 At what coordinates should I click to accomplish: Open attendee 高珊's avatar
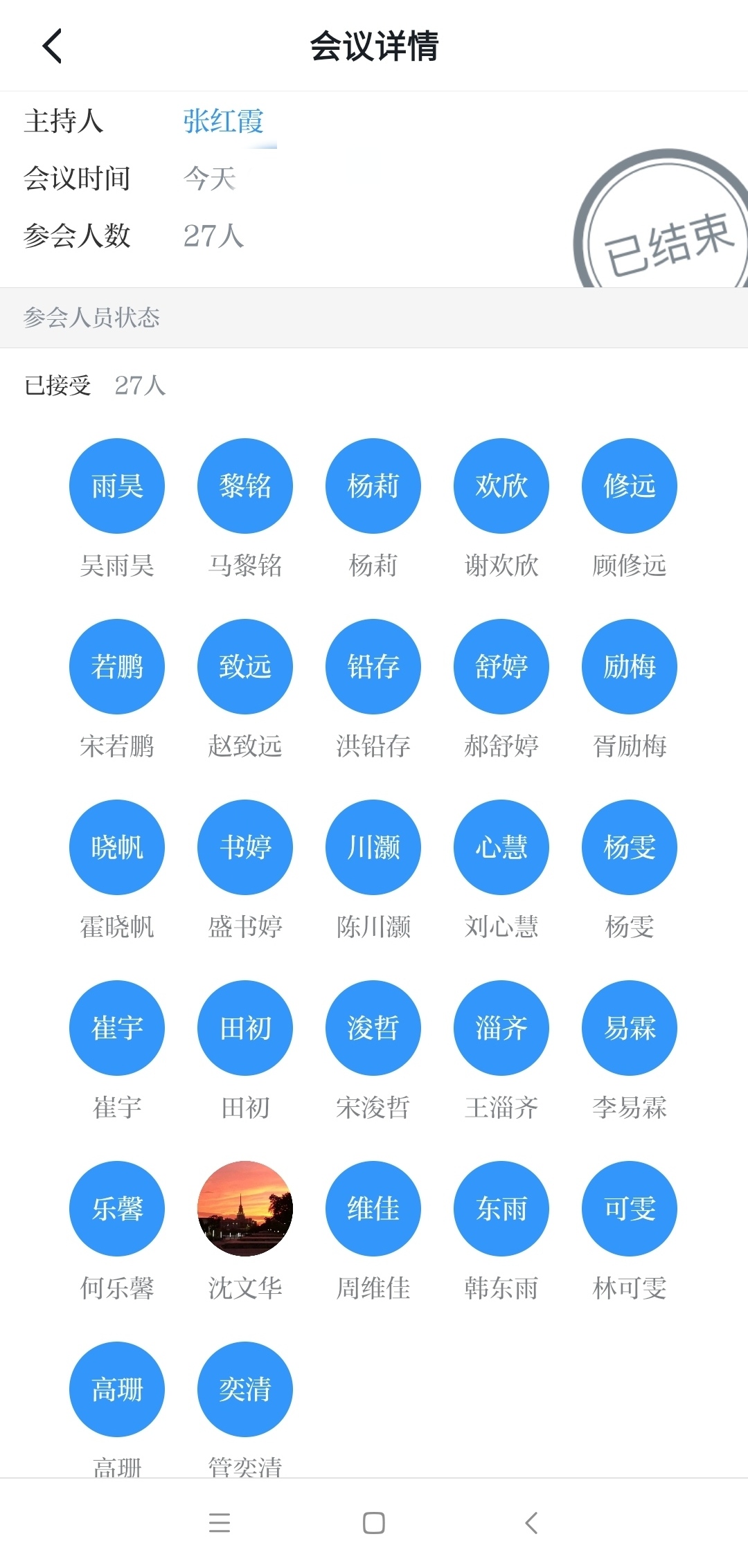point(117,1389)
